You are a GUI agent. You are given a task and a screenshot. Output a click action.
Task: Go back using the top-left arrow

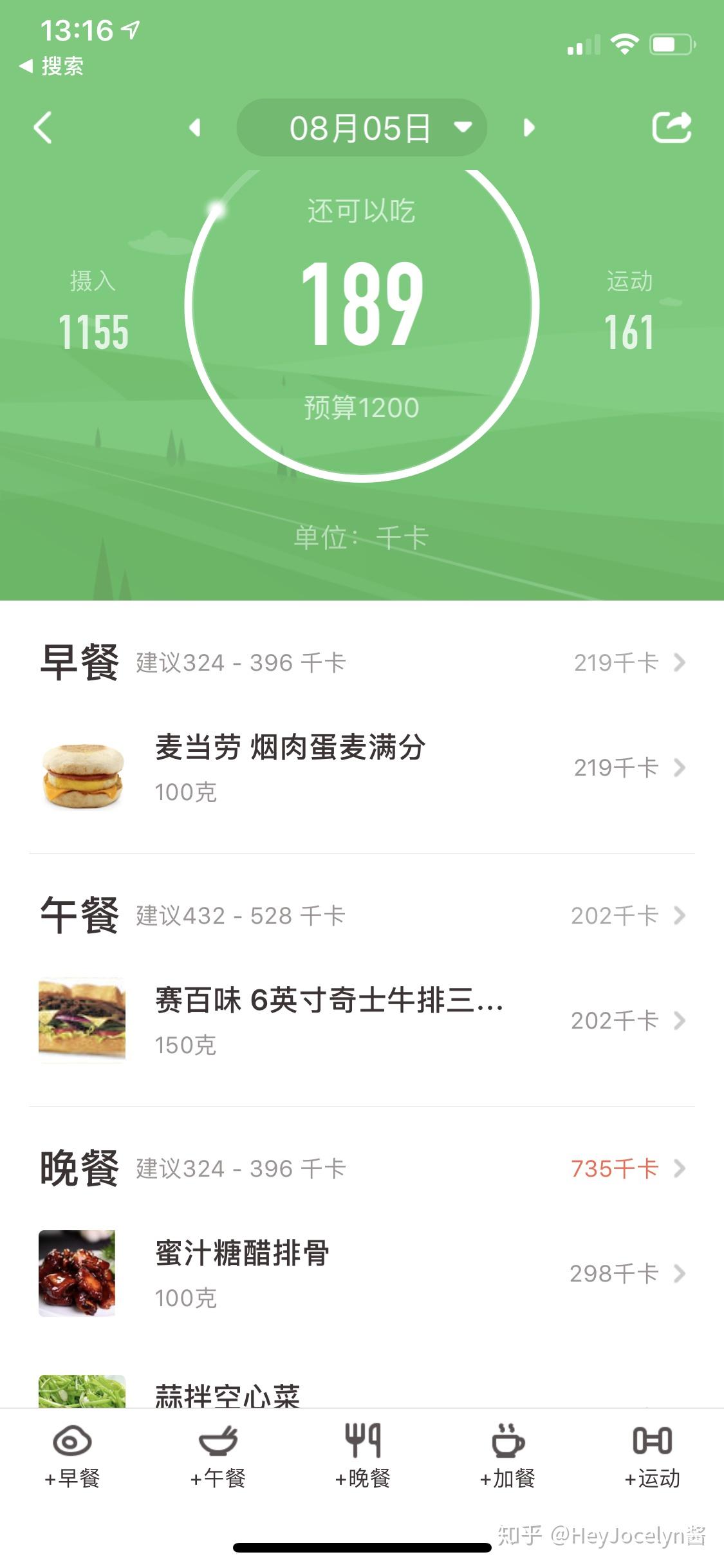(x=42, y=127)
